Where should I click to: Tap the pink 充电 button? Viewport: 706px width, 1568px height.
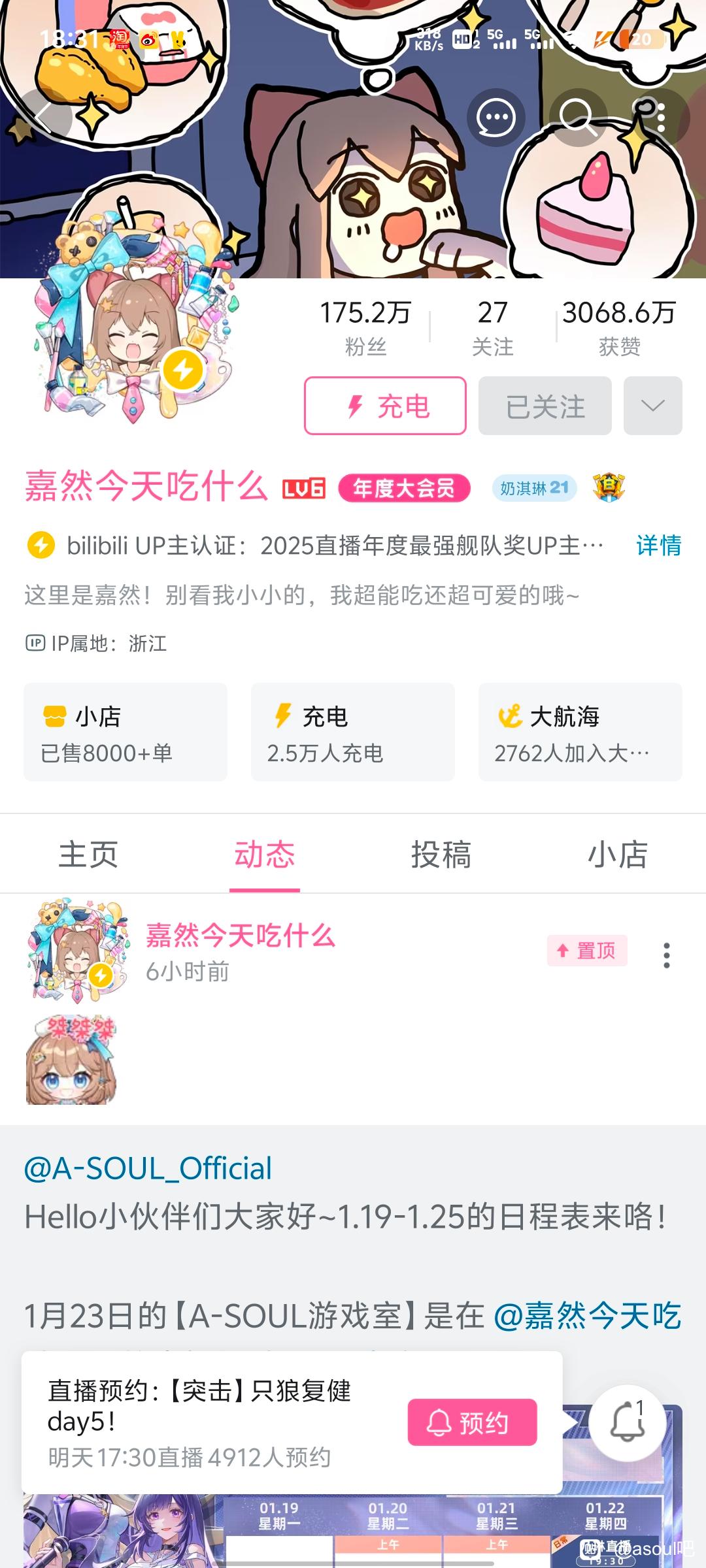(385, 406)
